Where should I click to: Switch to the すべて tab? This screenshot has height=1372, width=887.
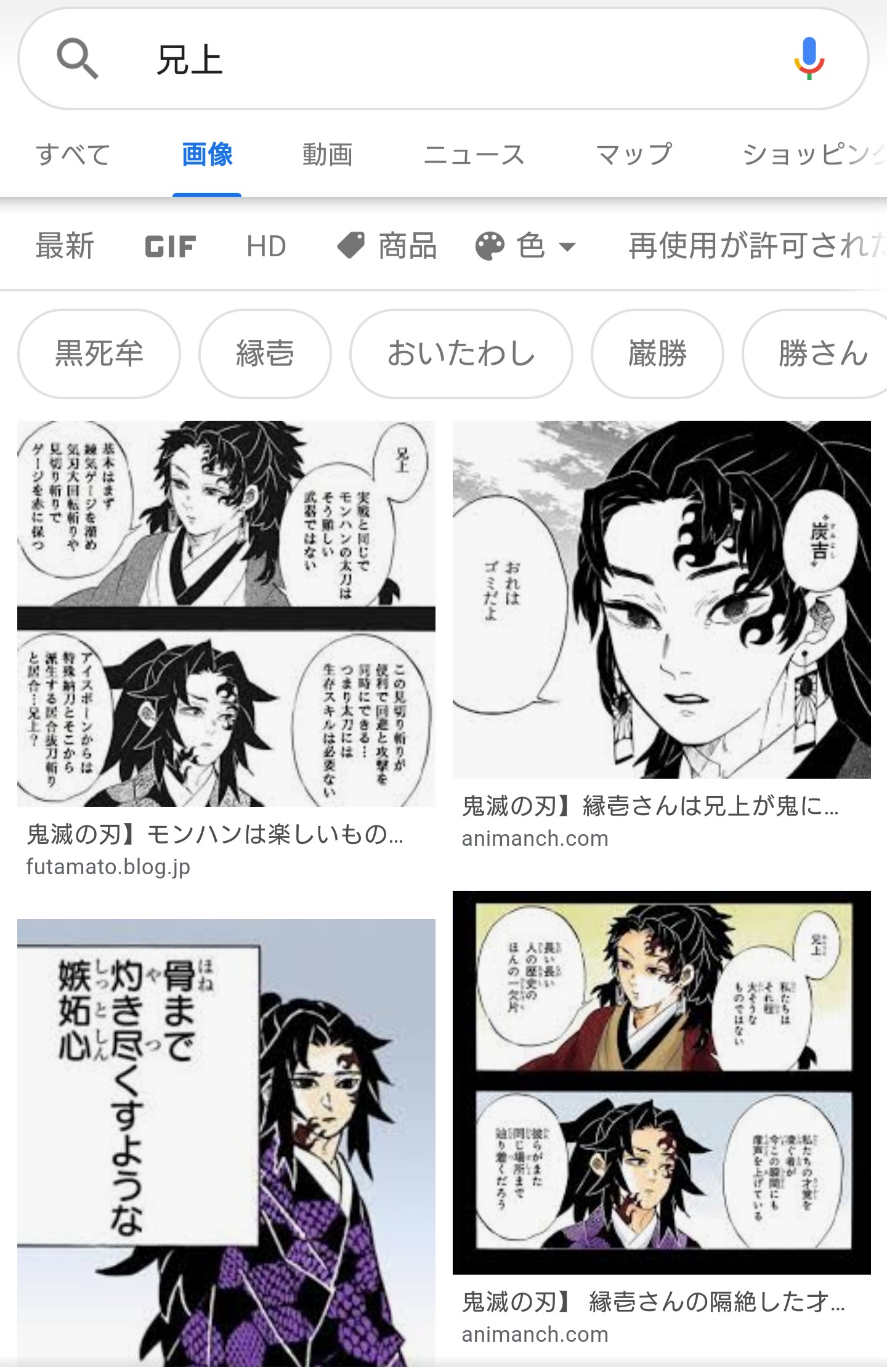tap(73, 155)
